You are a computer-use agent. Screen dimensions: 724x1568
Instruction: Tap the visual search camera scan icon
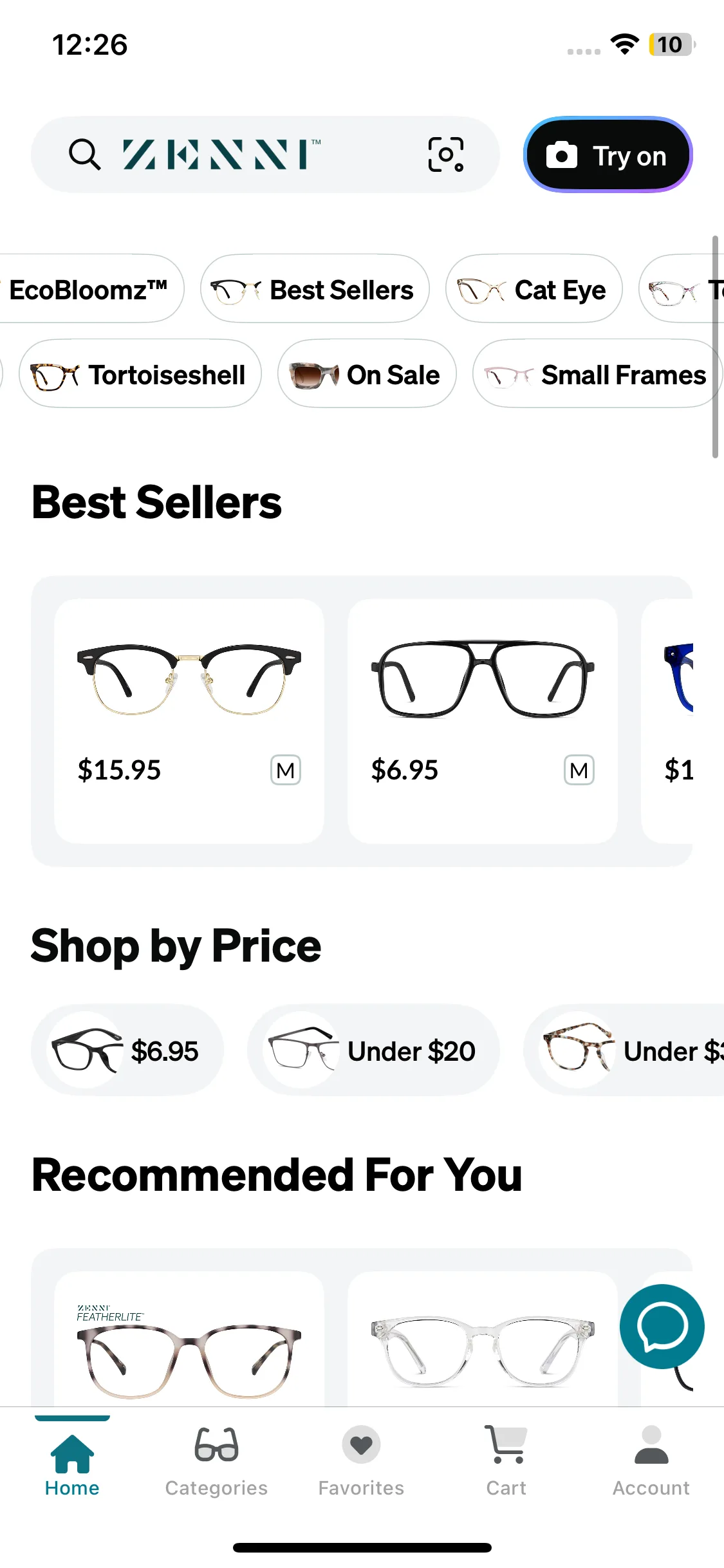pyautogui.click(x=445, y=154)
